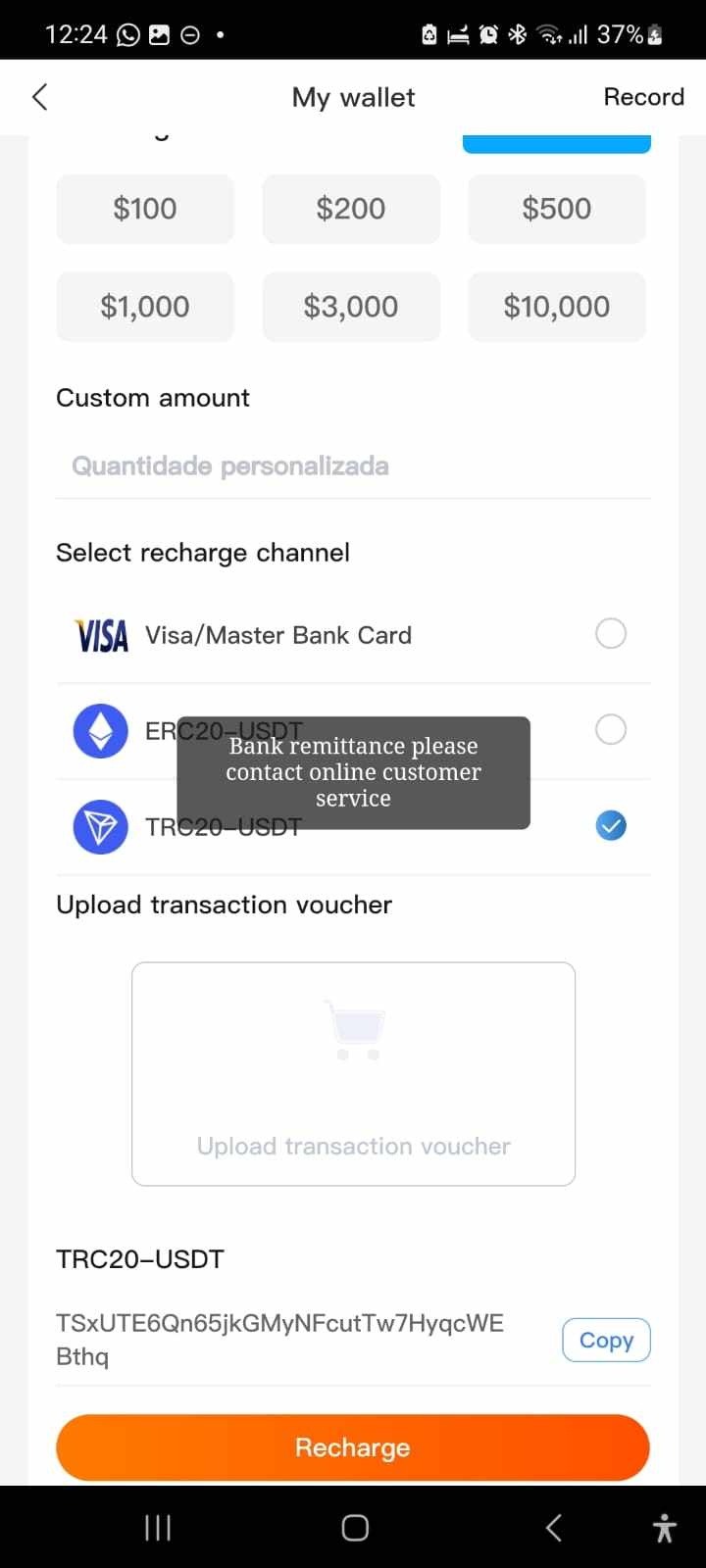The height and width of the screenshot is (1568, 706).
Task: Choose the $200 amount
Action: (x=351, y=209)
